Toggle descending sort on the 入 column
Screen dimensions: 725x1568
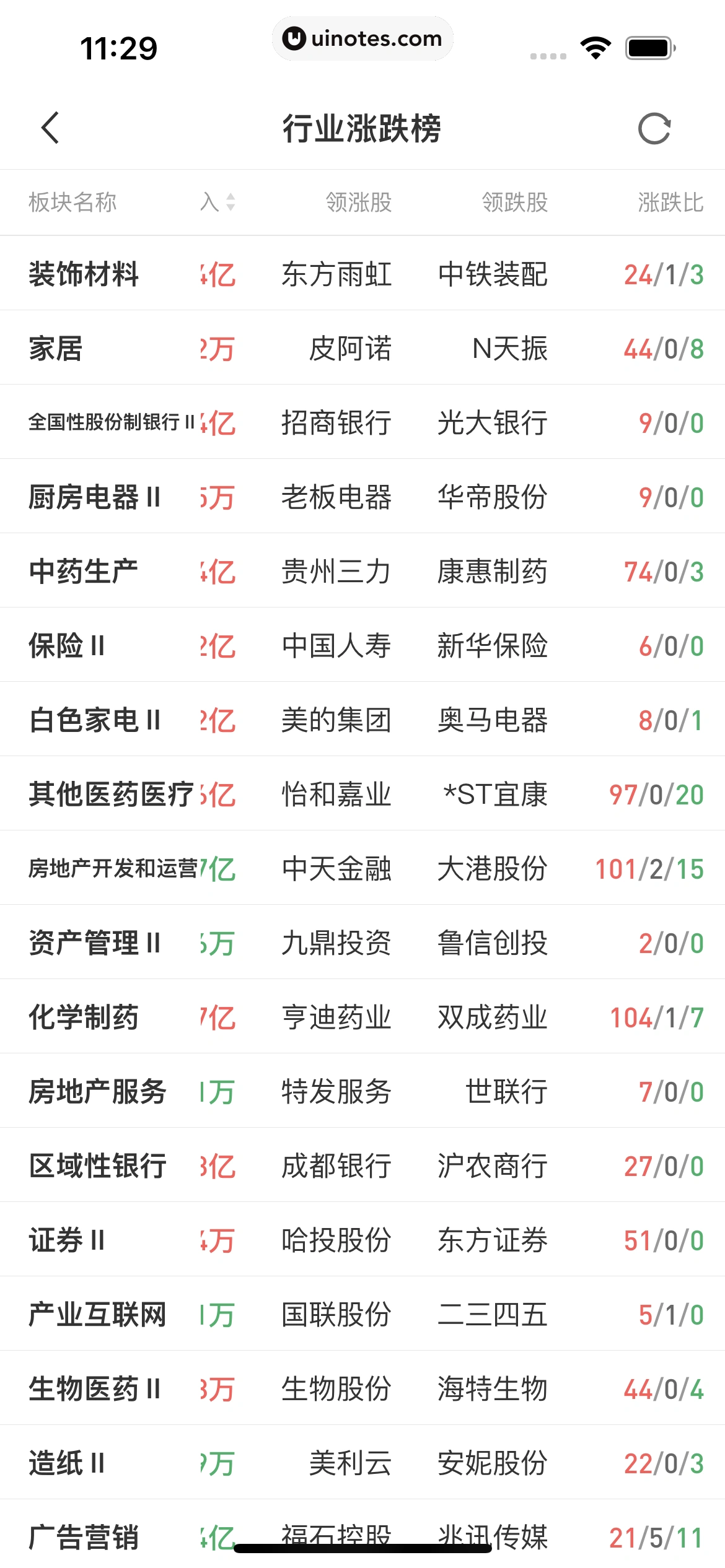(231, 207)
